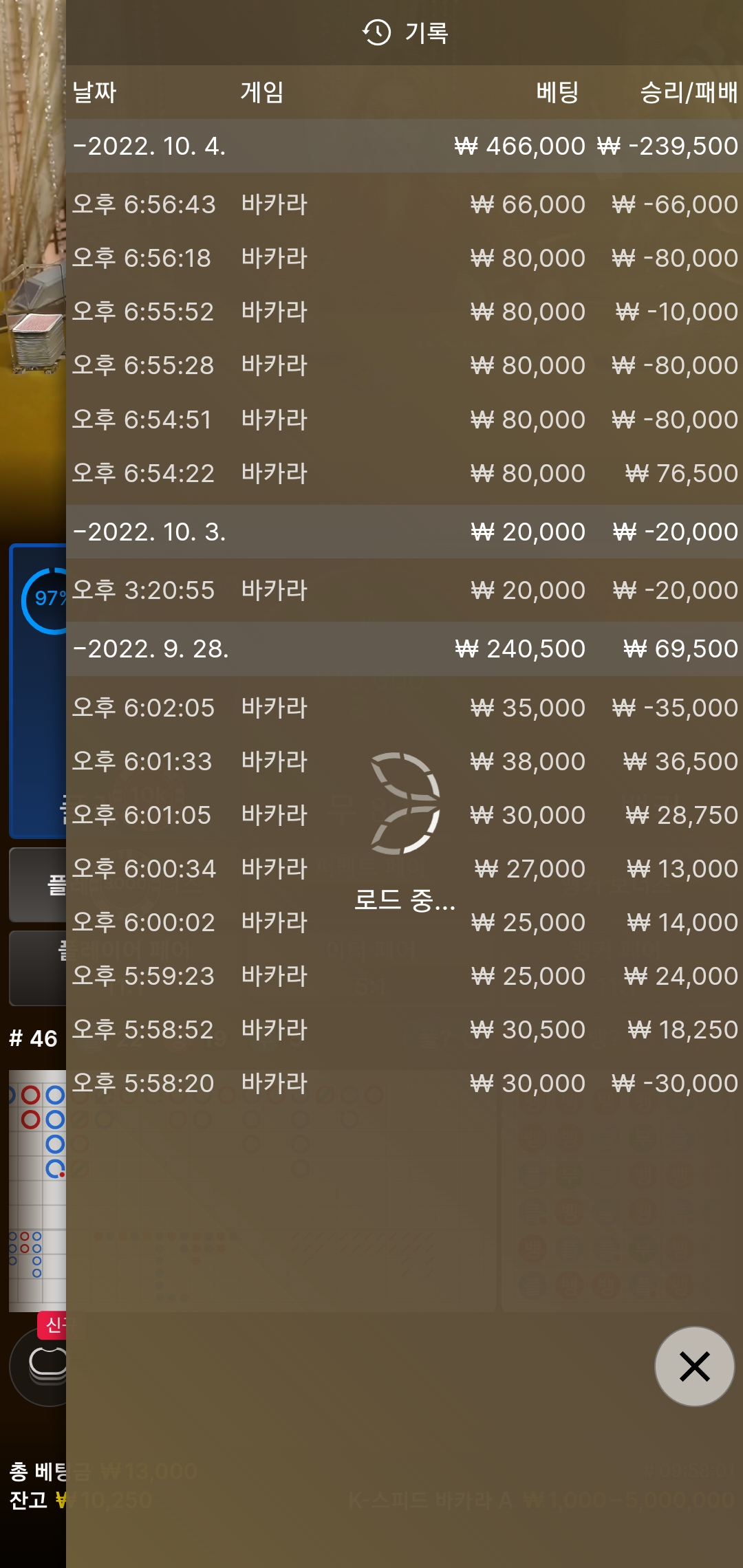Viewport: 743px width, 1568px height.
Task: Select the 오후 5:58:20 바카라 entry
Action: (x=405, y=1083)
